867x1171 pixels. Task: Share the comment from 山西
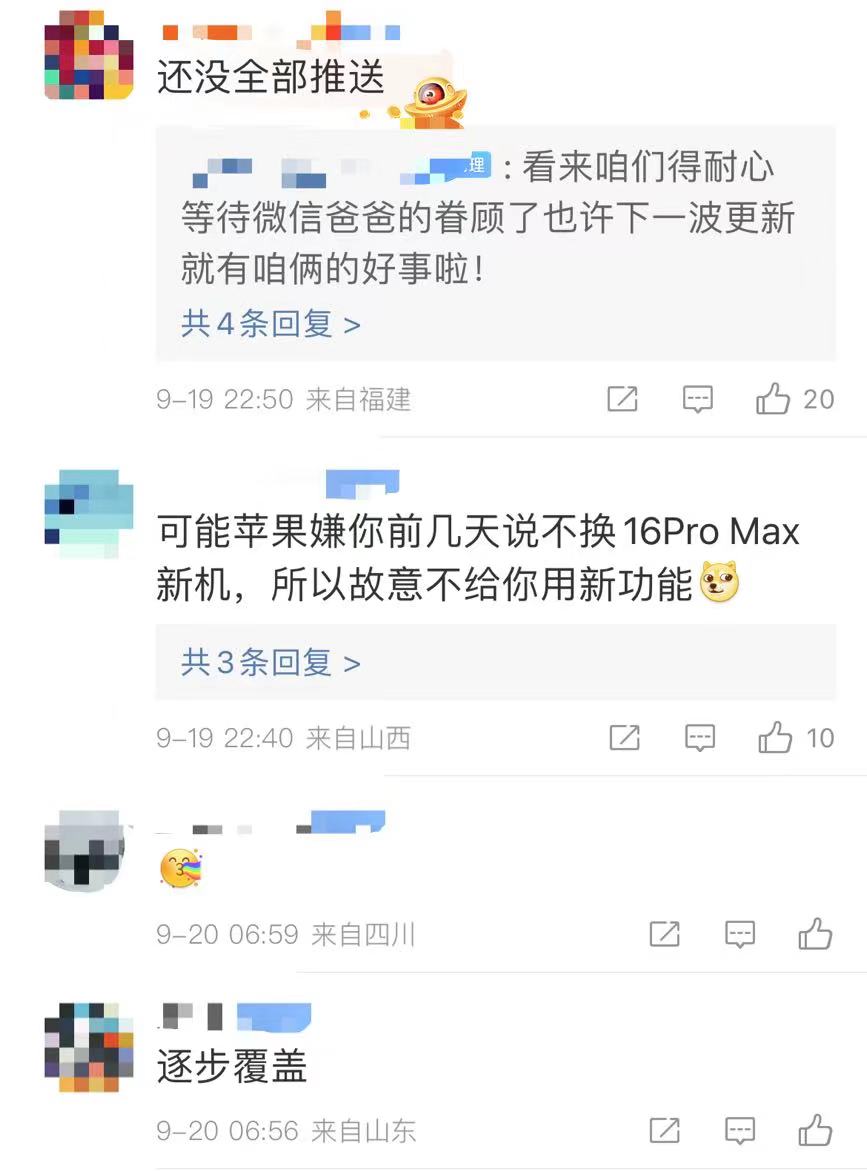click(x=624, y=738)
